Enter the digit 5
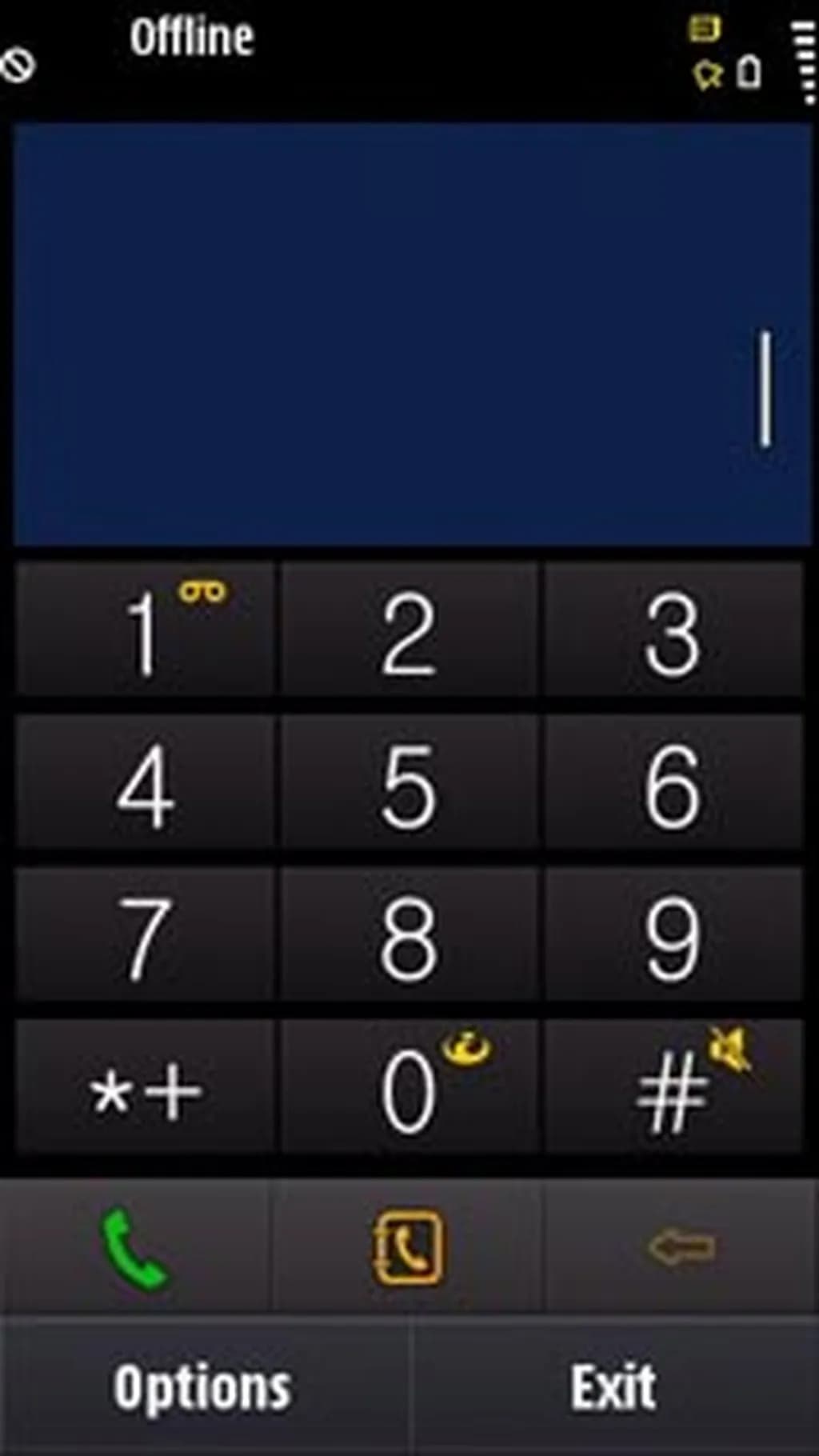Screen dimensions: 819x1456 click(409, 782)
